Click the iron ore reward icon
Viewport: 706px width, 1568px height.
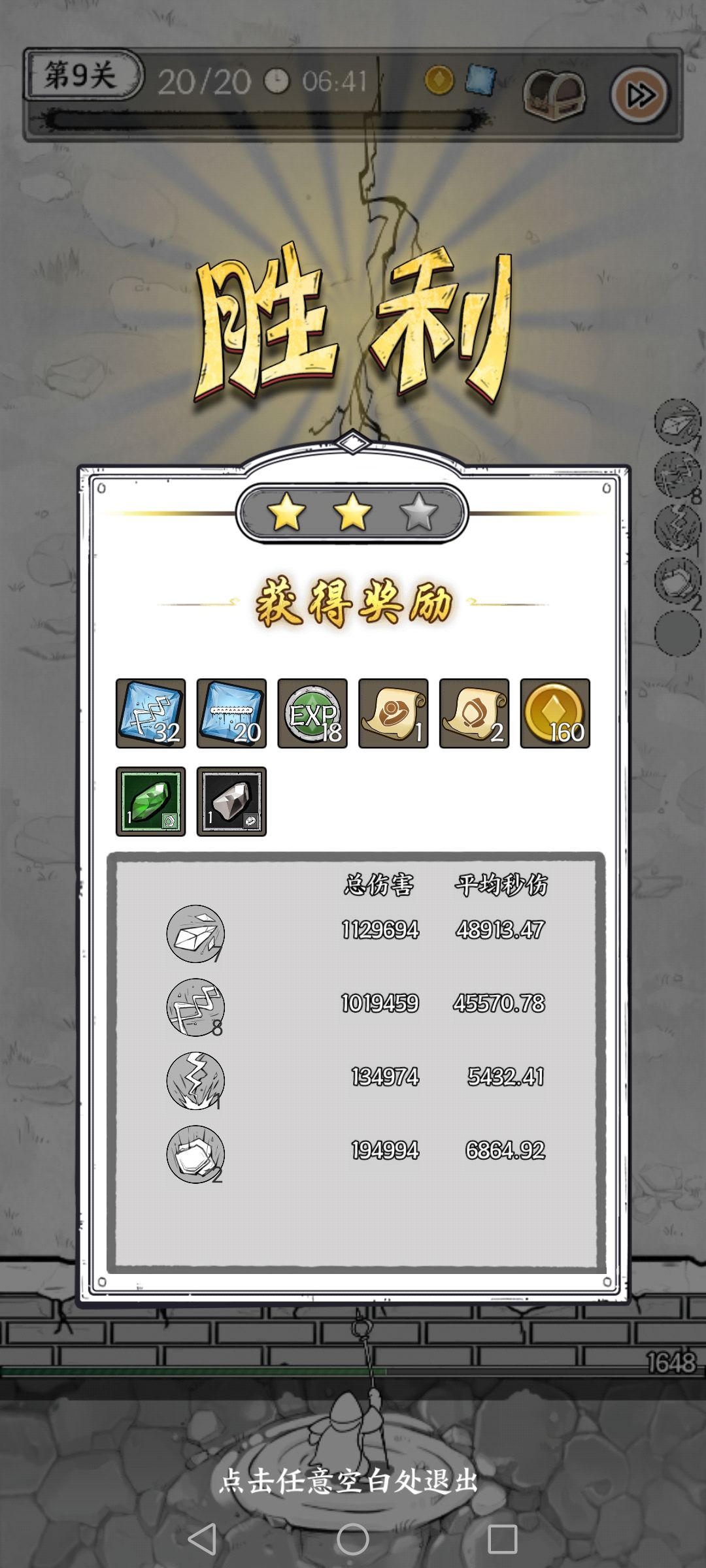[x=231, y=802]
